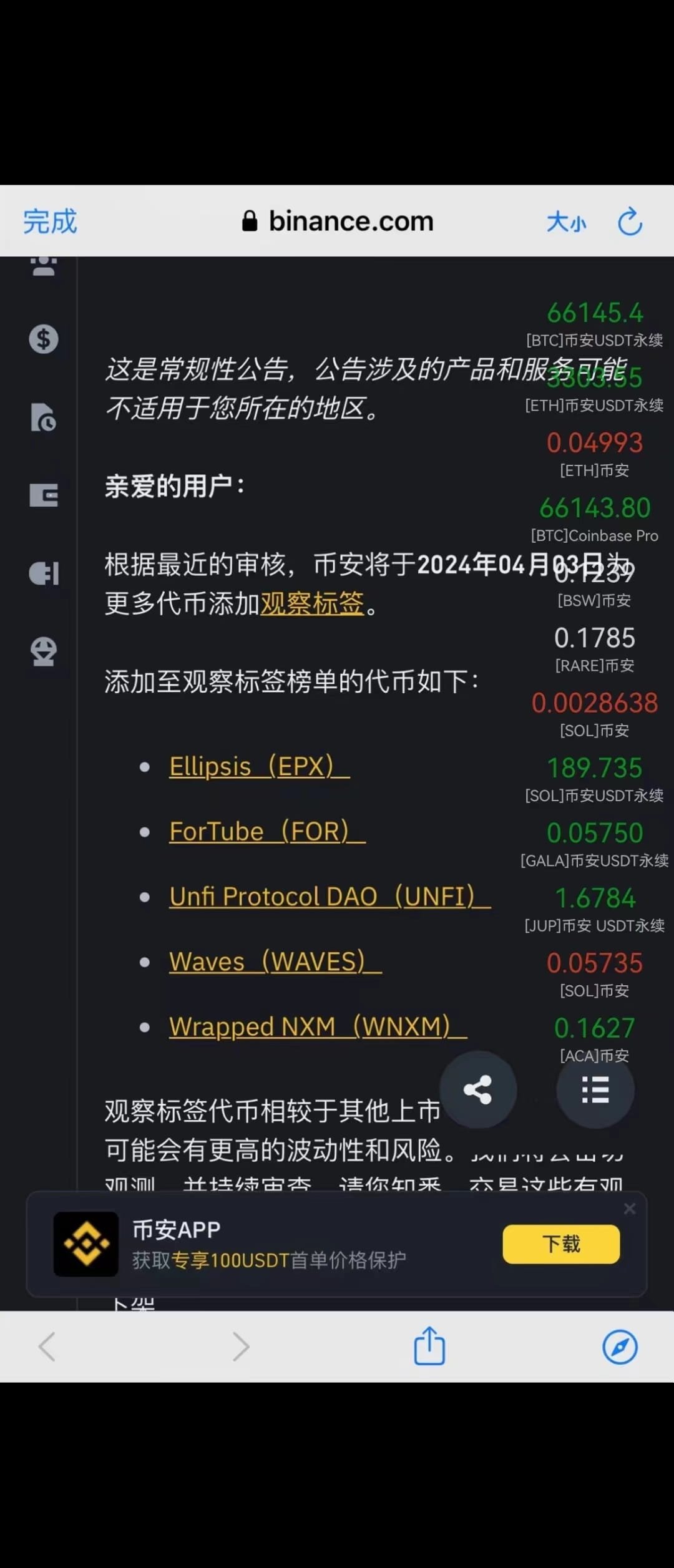Open the 观察标签 link
The height and width of the screenshot is (1568, 674).
312,603
